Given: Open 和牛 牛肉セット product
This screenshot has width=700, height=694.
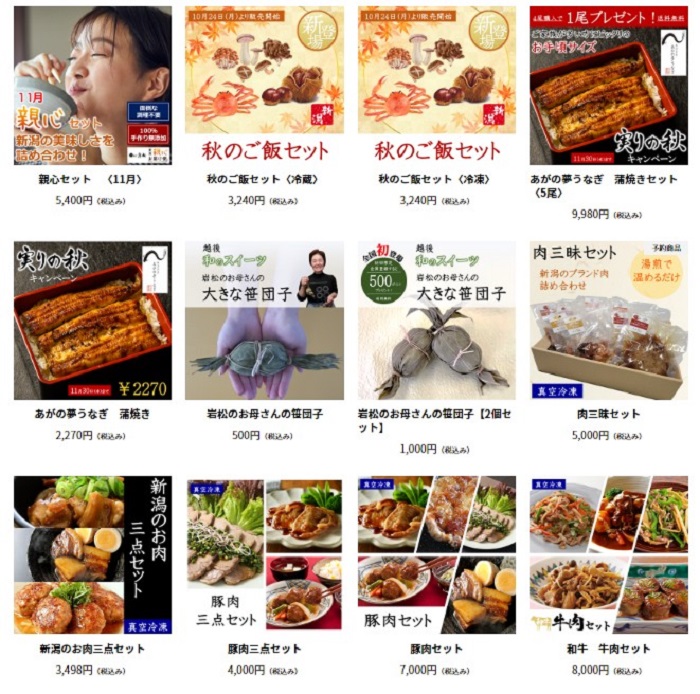Looking at the screenshot, I should [609, 555].
